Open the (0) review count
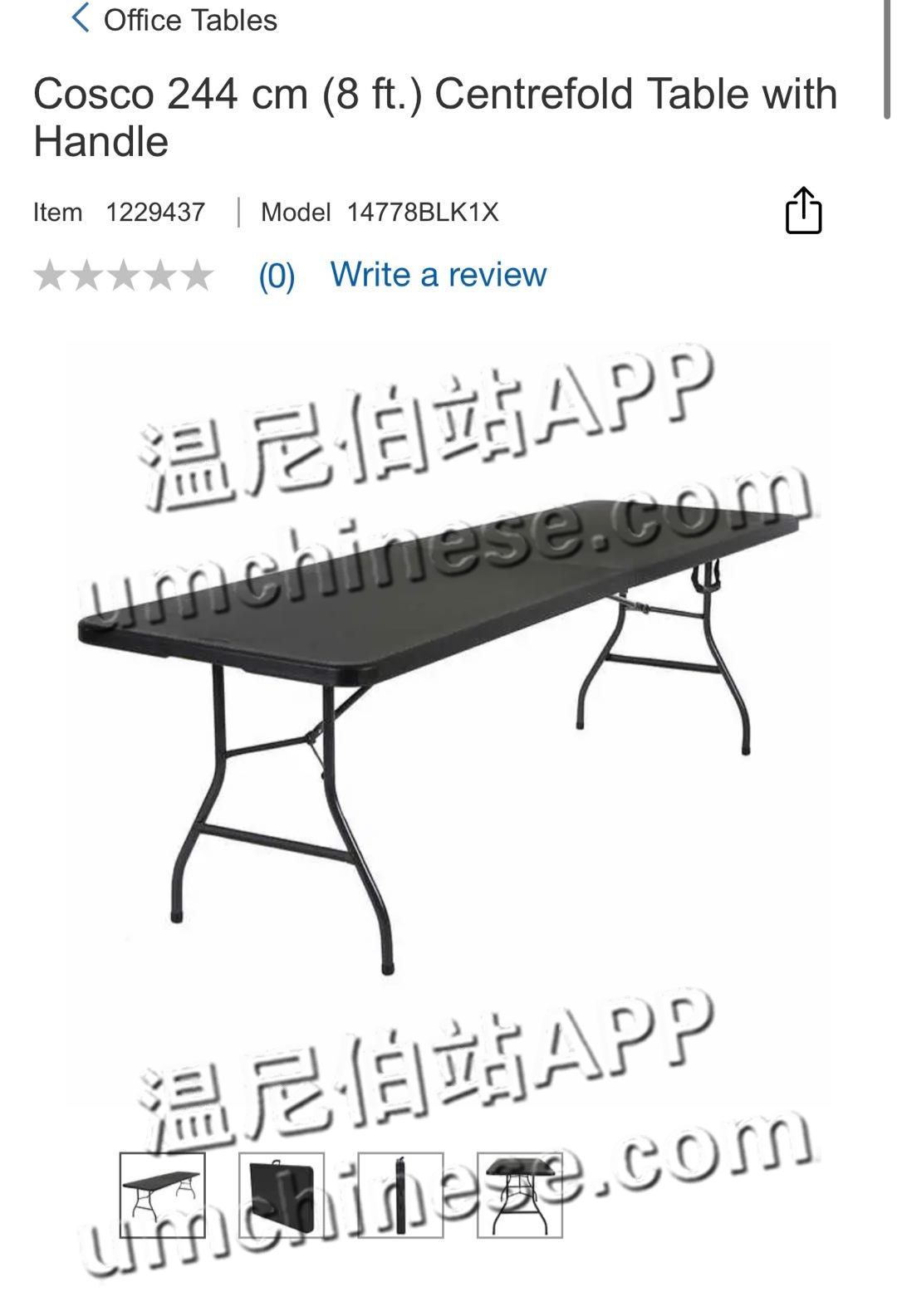The width and height of the screenshot is (897, 1316). tap(277, 276)
